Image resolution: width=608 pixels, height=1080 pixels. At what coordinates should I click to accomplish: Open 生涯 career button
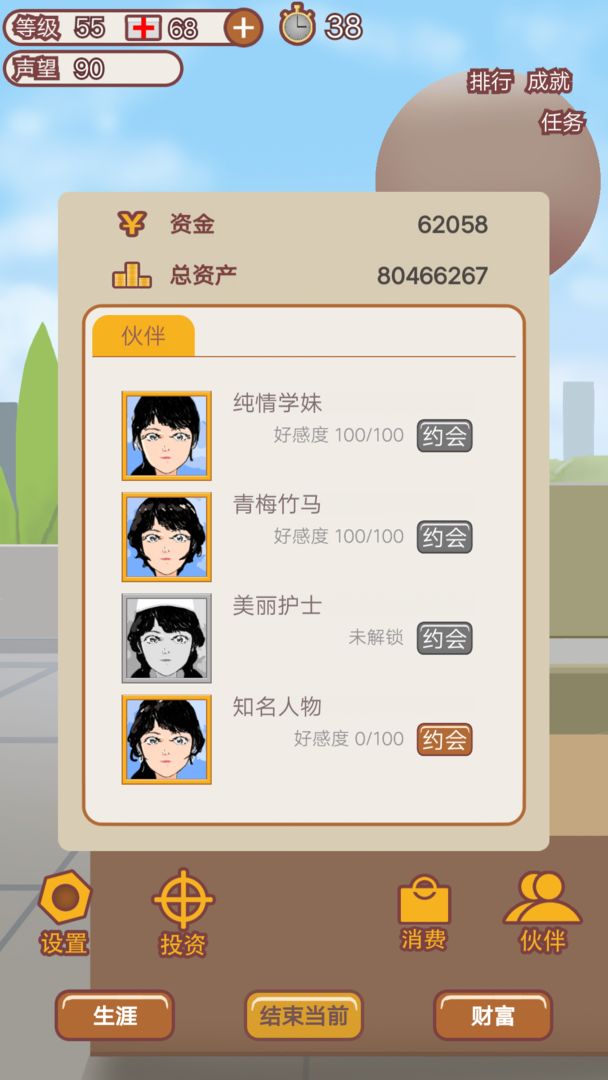(114, 1016)
